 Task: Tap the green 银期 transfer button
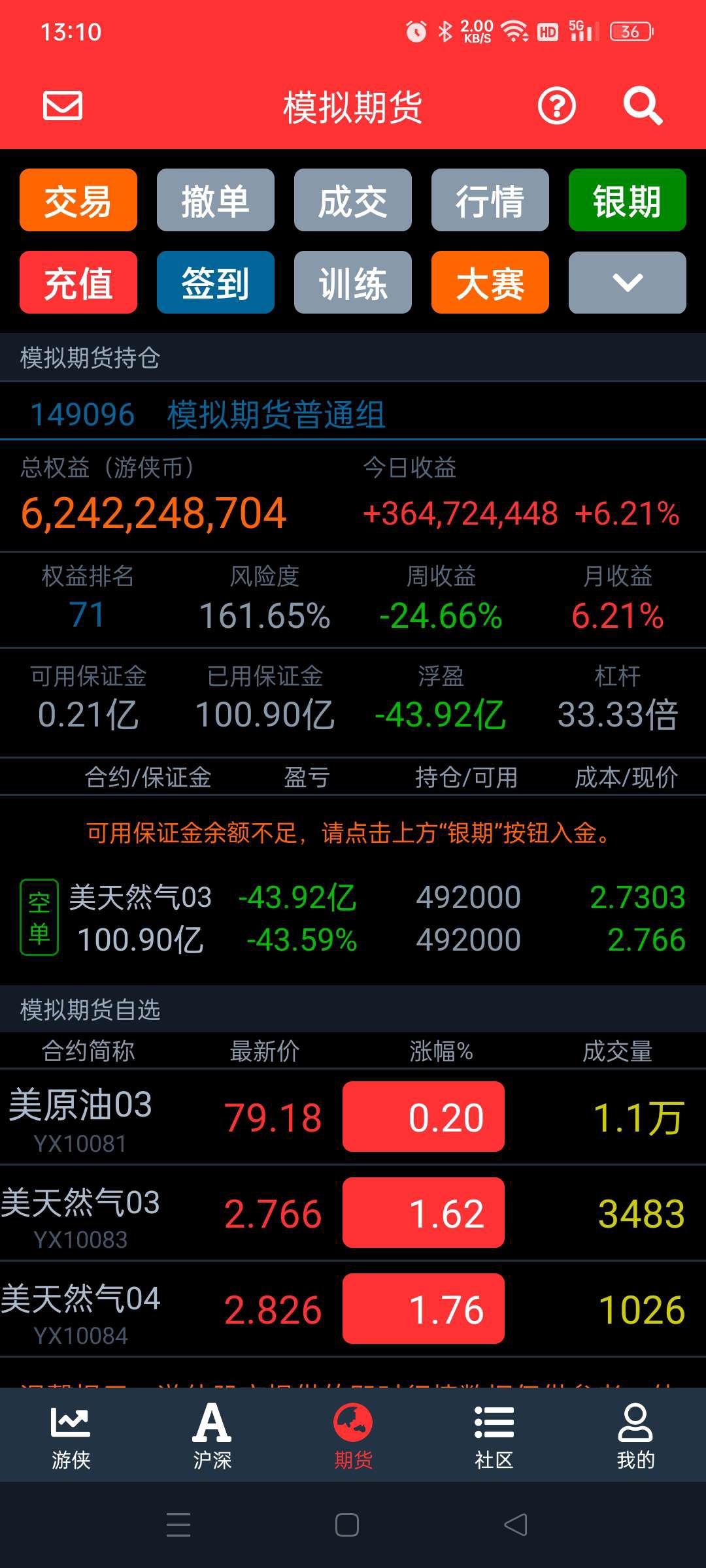(x=628, y=201)
